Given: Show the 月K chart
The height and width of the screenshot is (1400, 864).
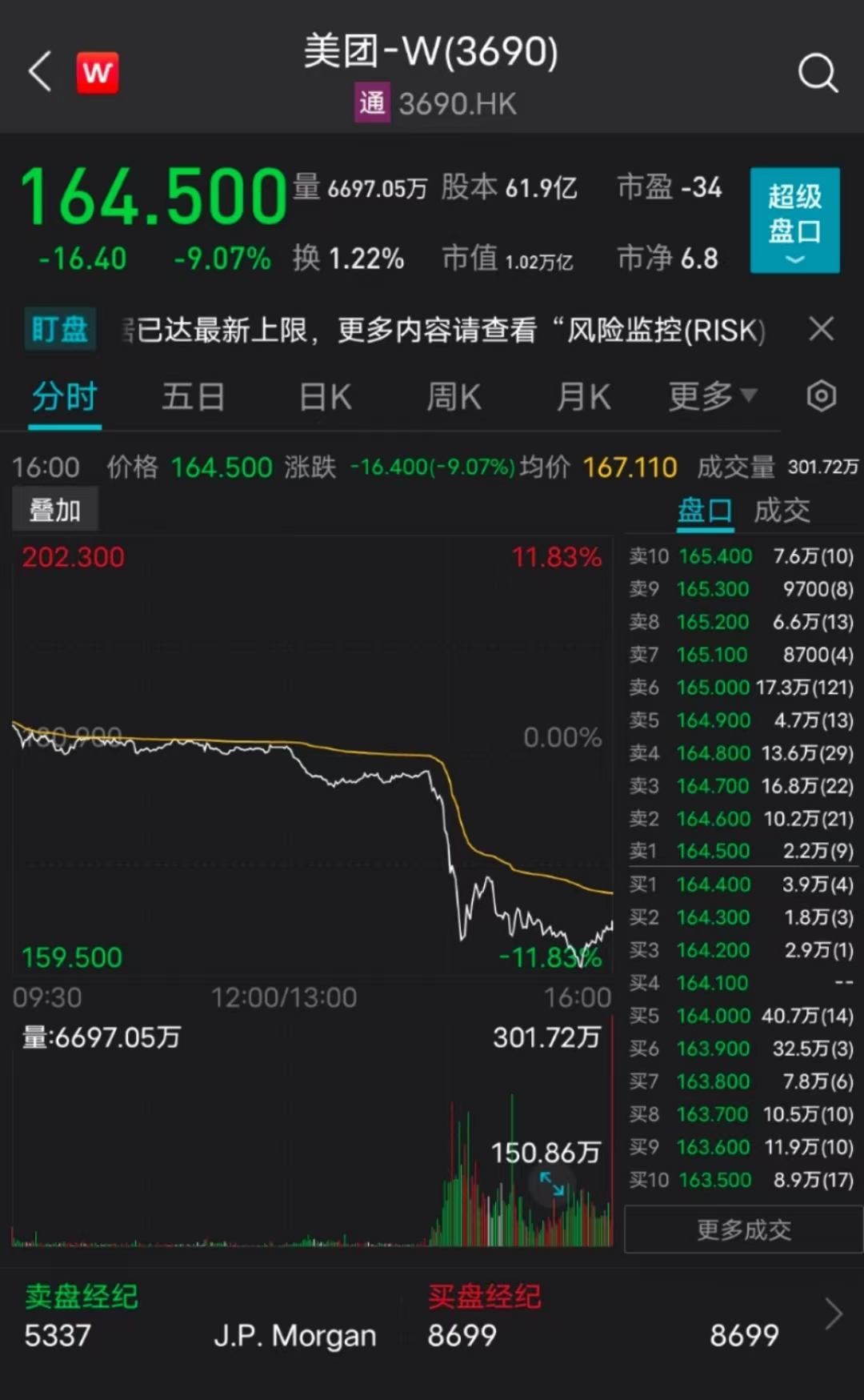Looking at the screenshot, I should point(583,397).
